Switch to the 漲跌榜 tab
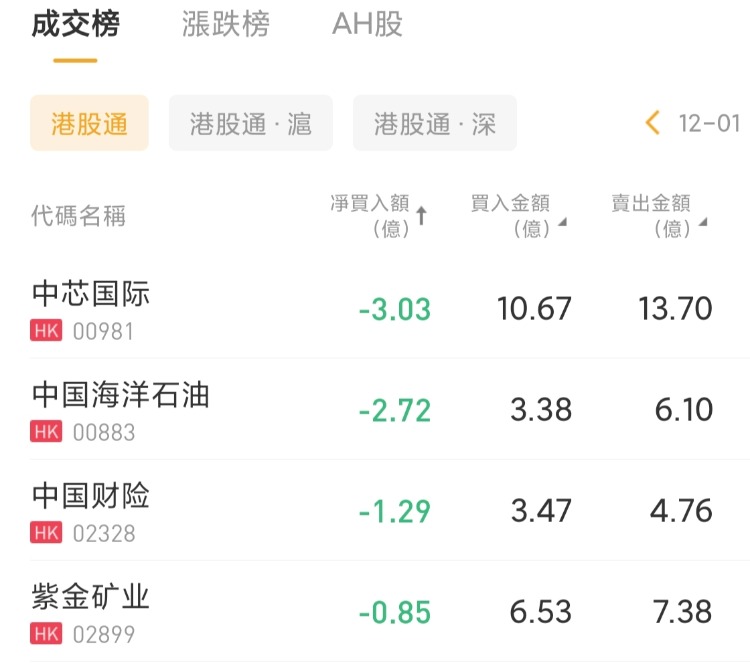This screenshot has height=672, width=750. pos(226,24)
